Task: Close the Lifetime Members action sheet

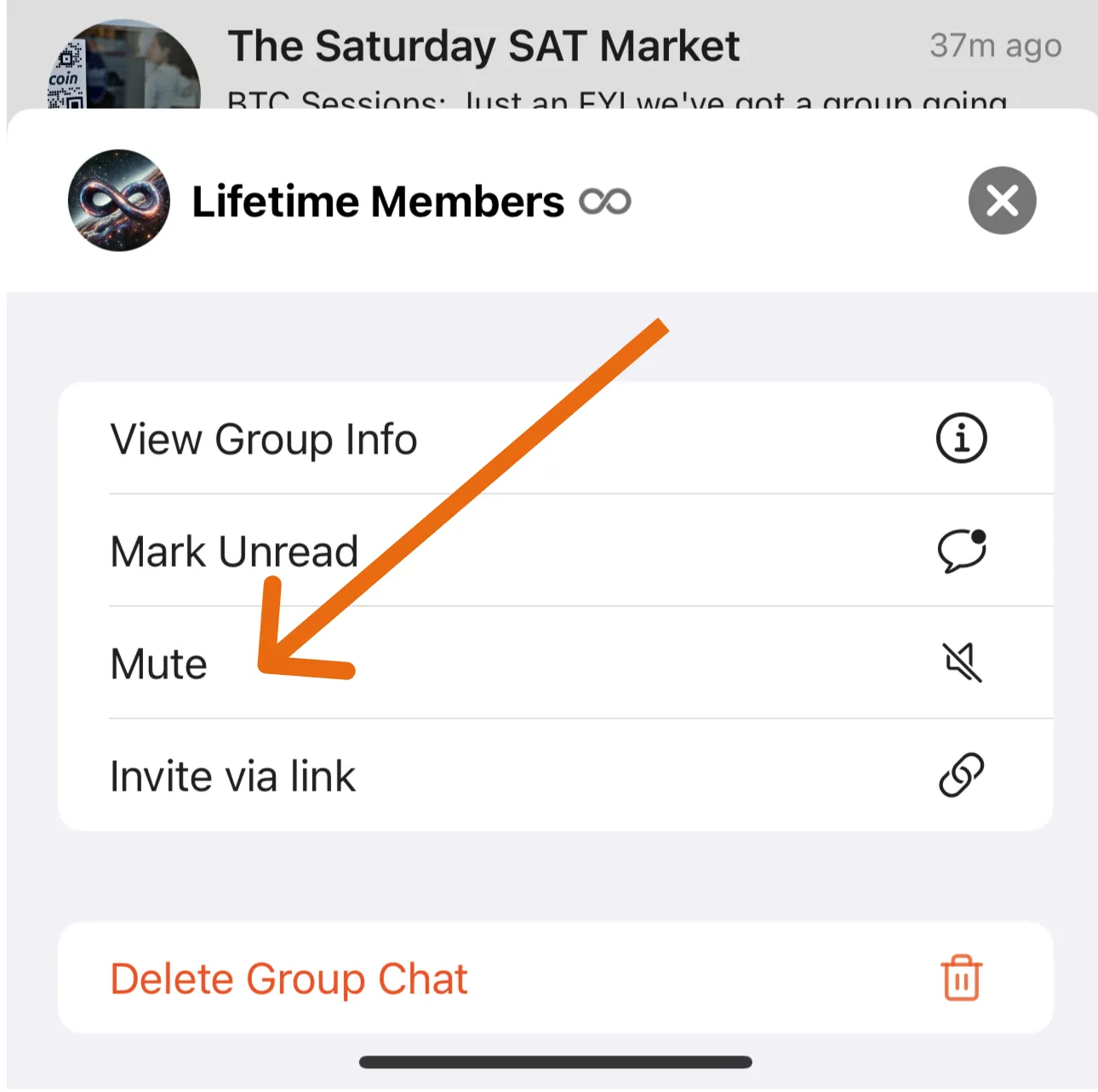Action: point(1002,201)
